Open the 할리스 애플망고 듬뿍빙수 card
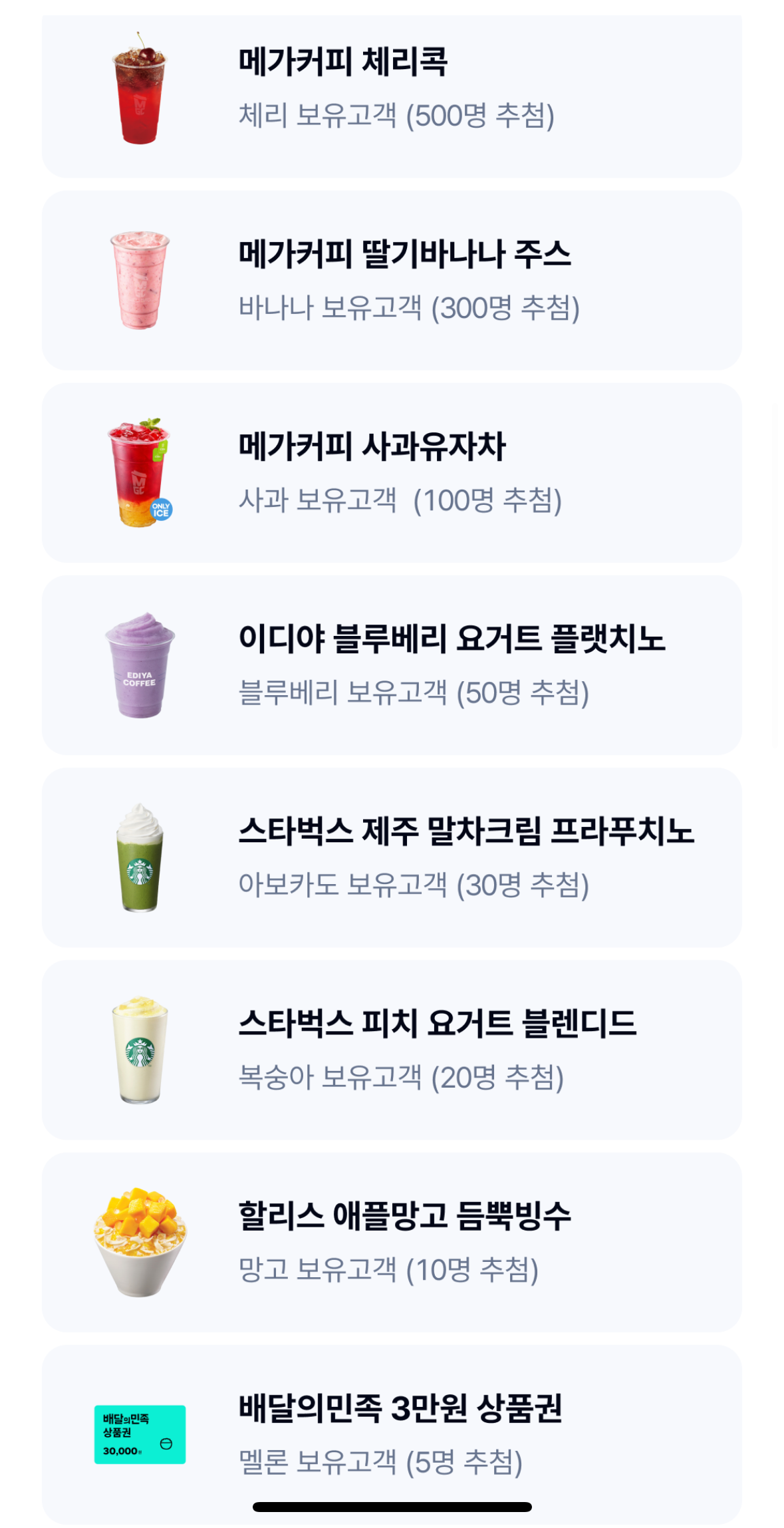This screenshot has width=784, height=1528. coord(392,1241)
